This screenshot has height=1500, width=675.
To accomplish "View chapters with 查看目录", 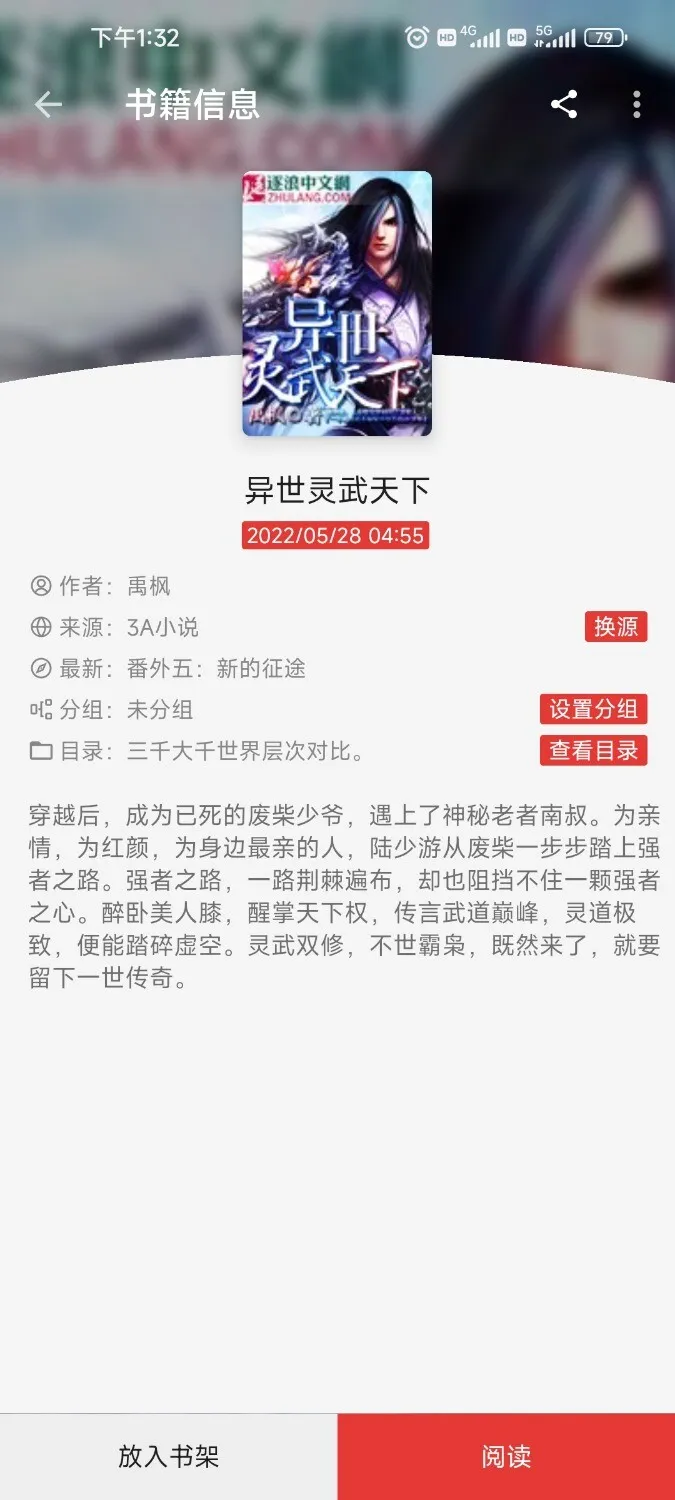I will (593, 750).
